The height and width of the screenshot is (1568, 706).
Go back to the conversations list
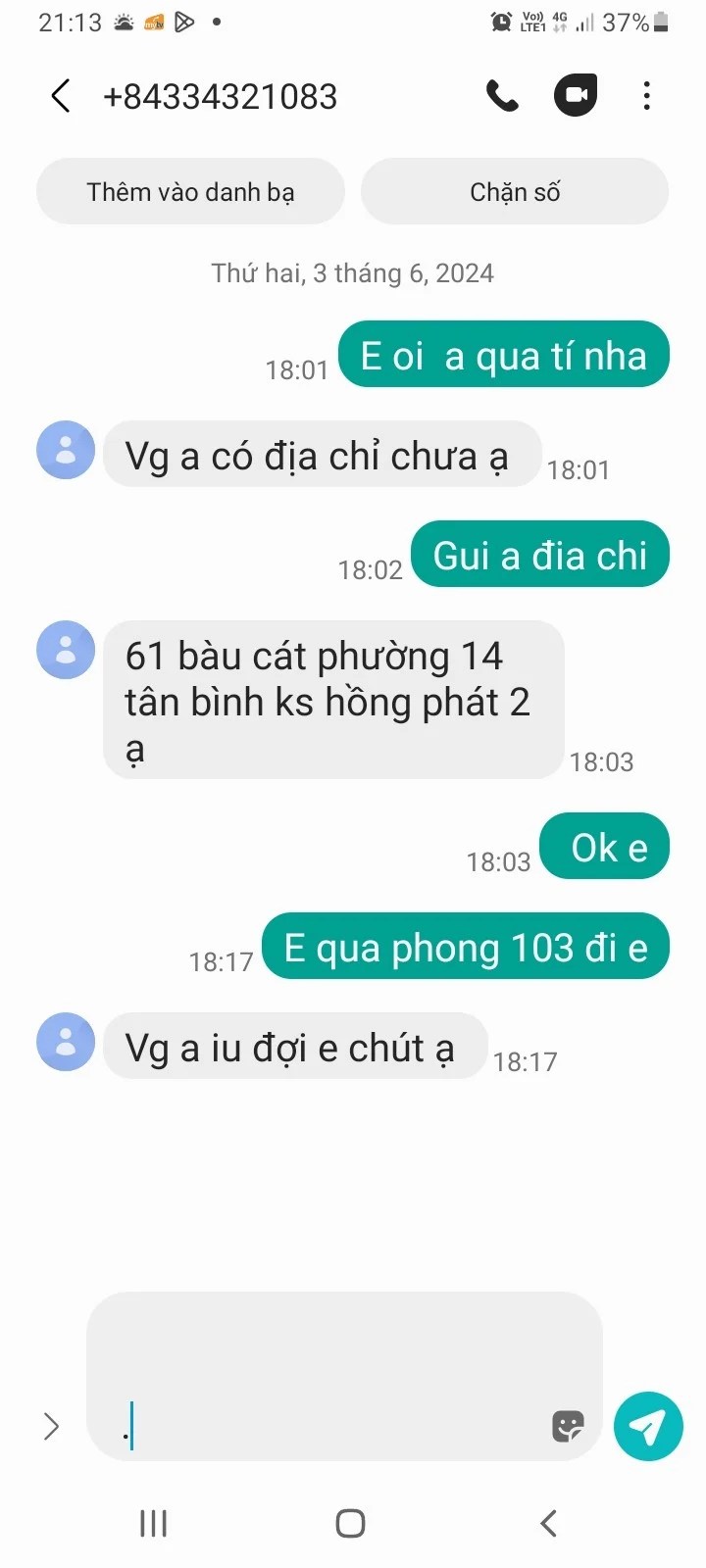pyautogui.click(x=61, y=96)
